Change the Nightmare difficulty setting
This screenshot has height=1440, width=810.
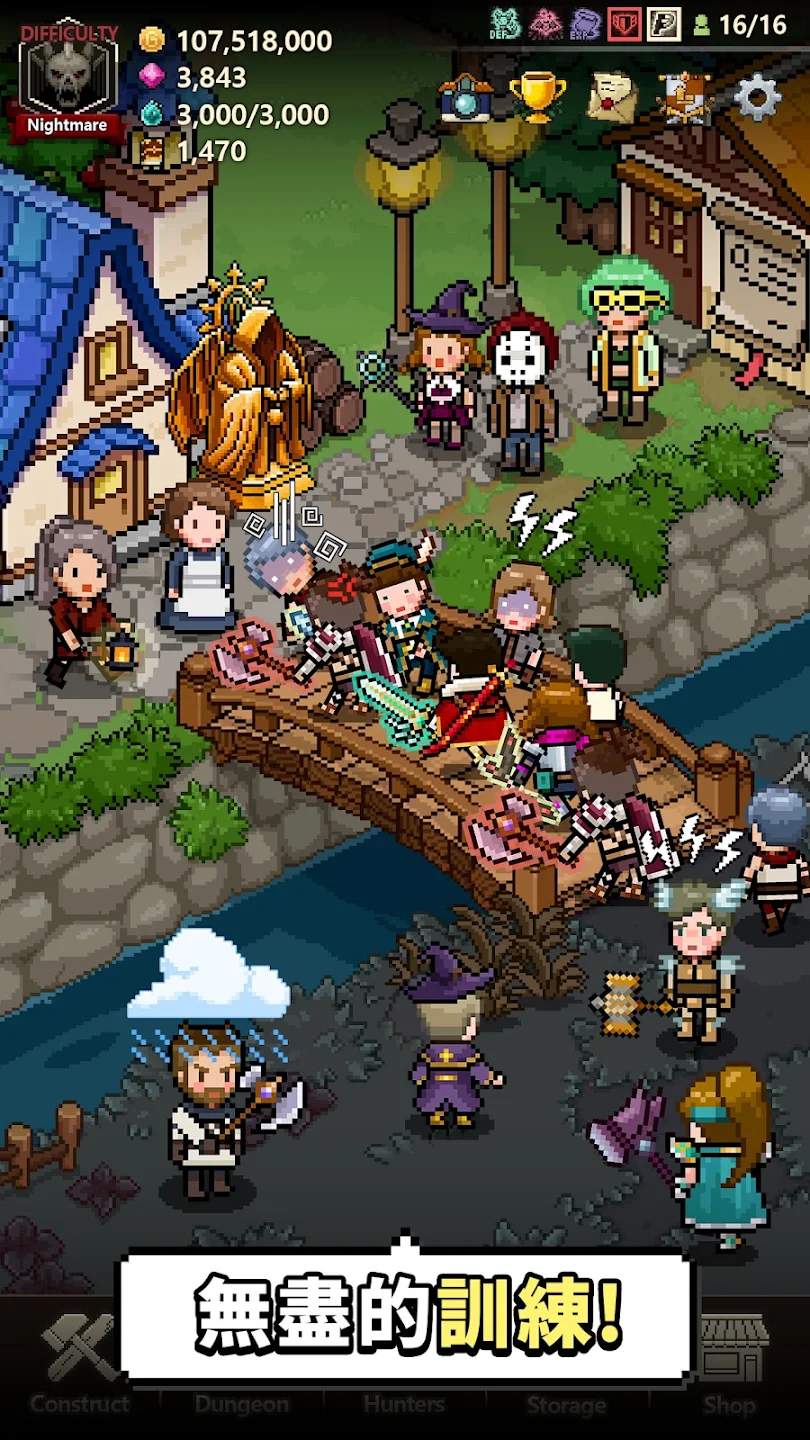[x=66, y=80]
